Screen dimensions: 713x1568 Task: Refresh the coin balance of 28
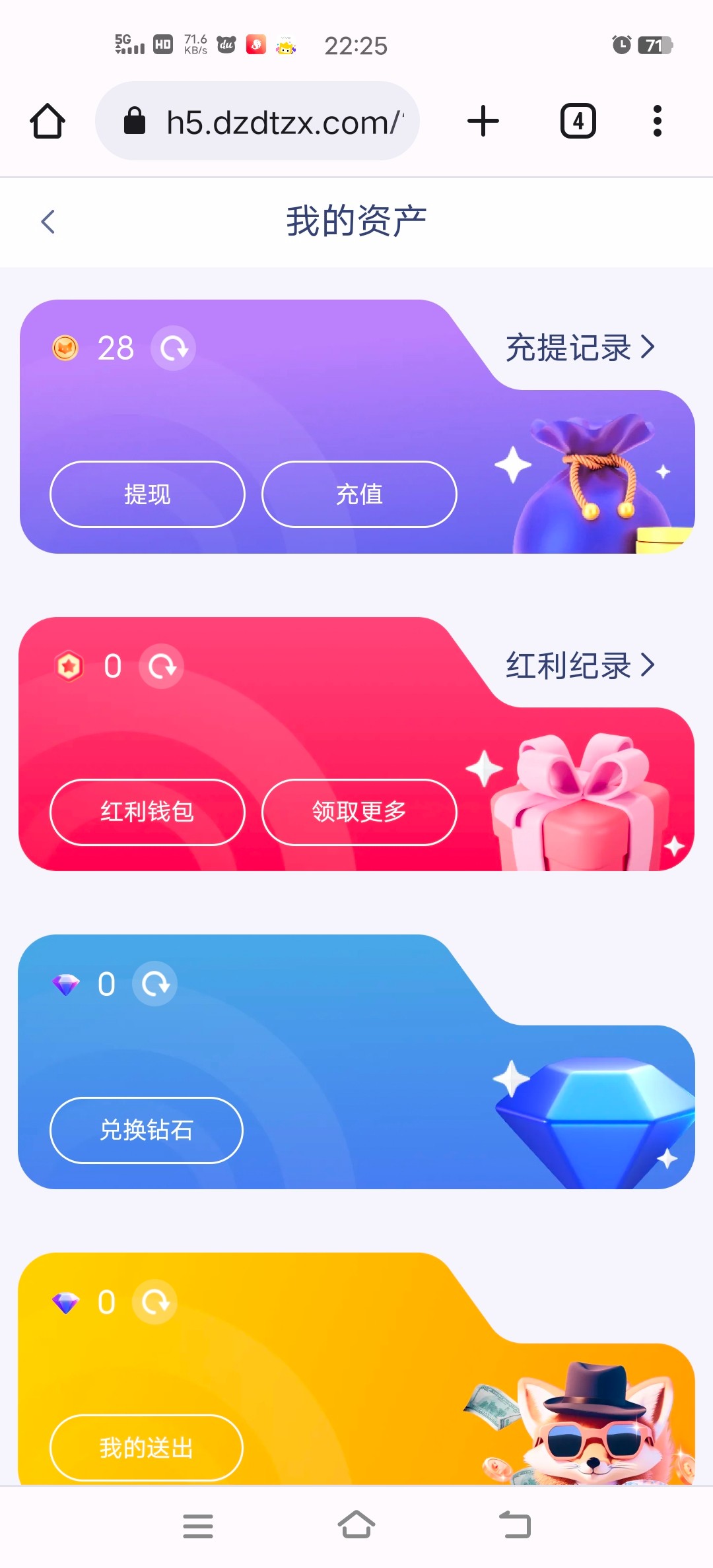[x=174, y=348]
